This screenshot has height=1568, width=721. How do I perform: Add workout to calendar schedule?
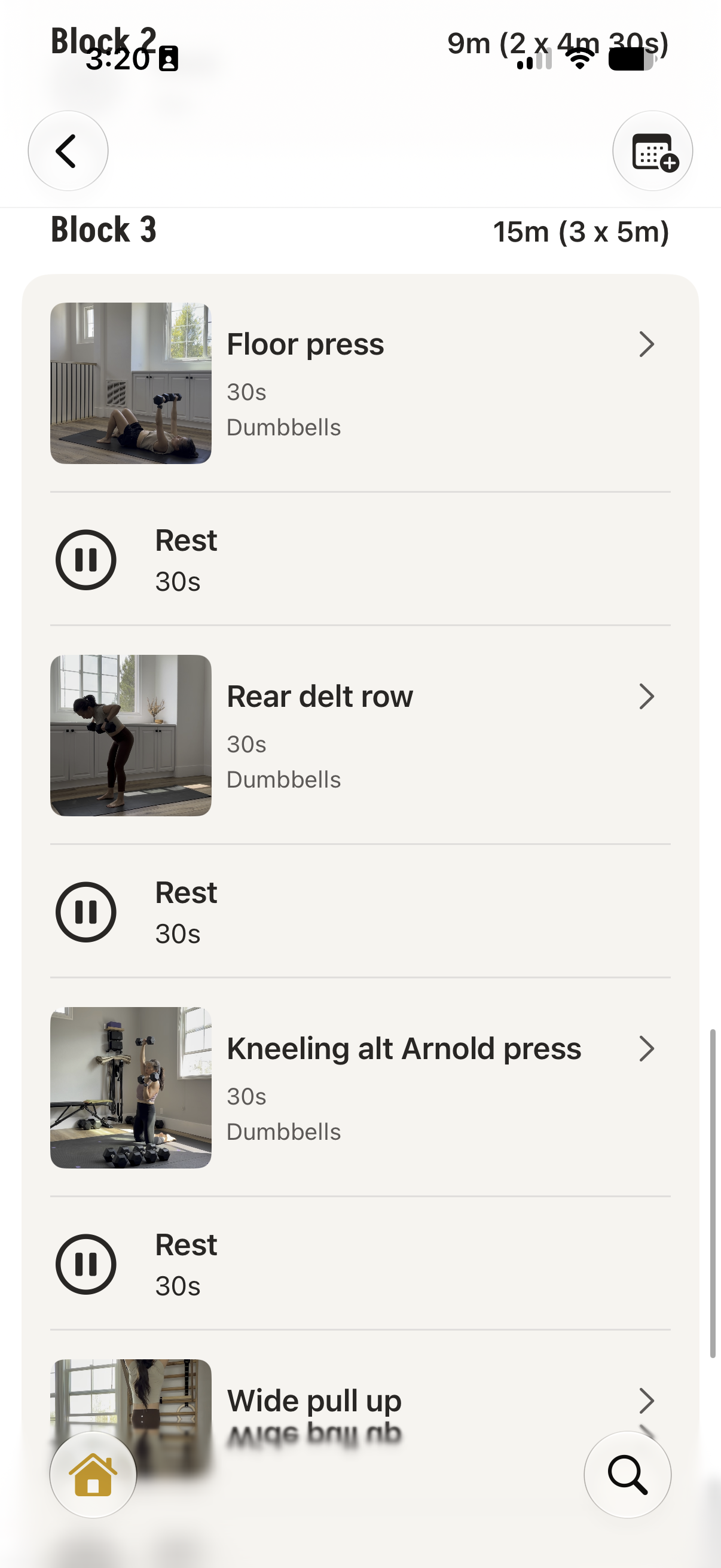click(x=652, y=150)
